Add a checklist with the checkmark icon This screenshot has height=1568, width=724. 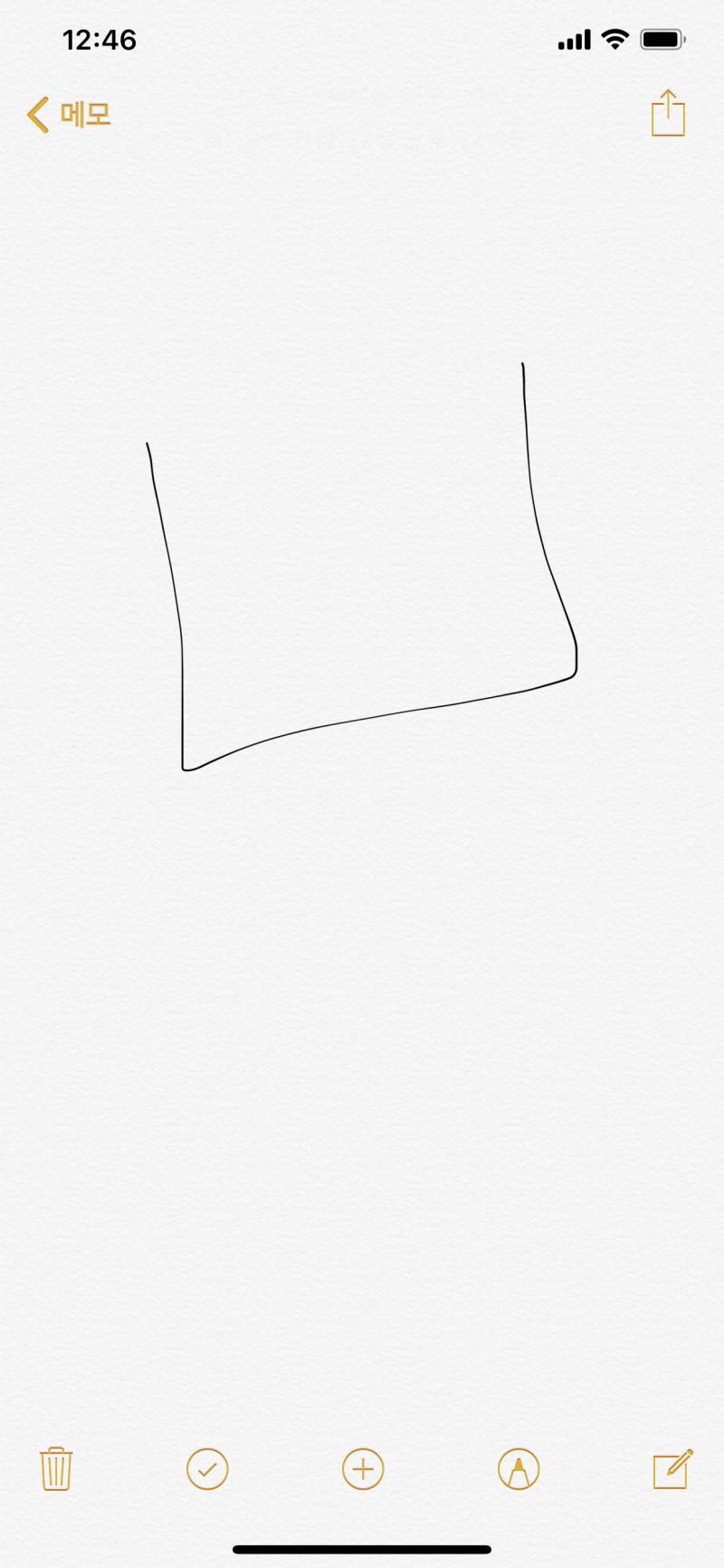[207, 1468]
